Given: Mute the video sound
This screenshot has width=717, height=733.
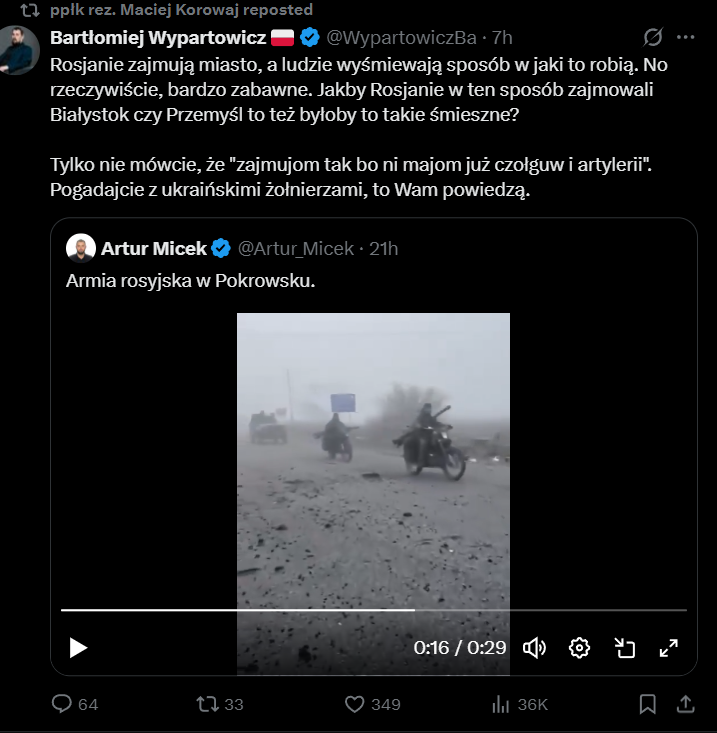Looking at the screenshot, I should tap(534, 647).
